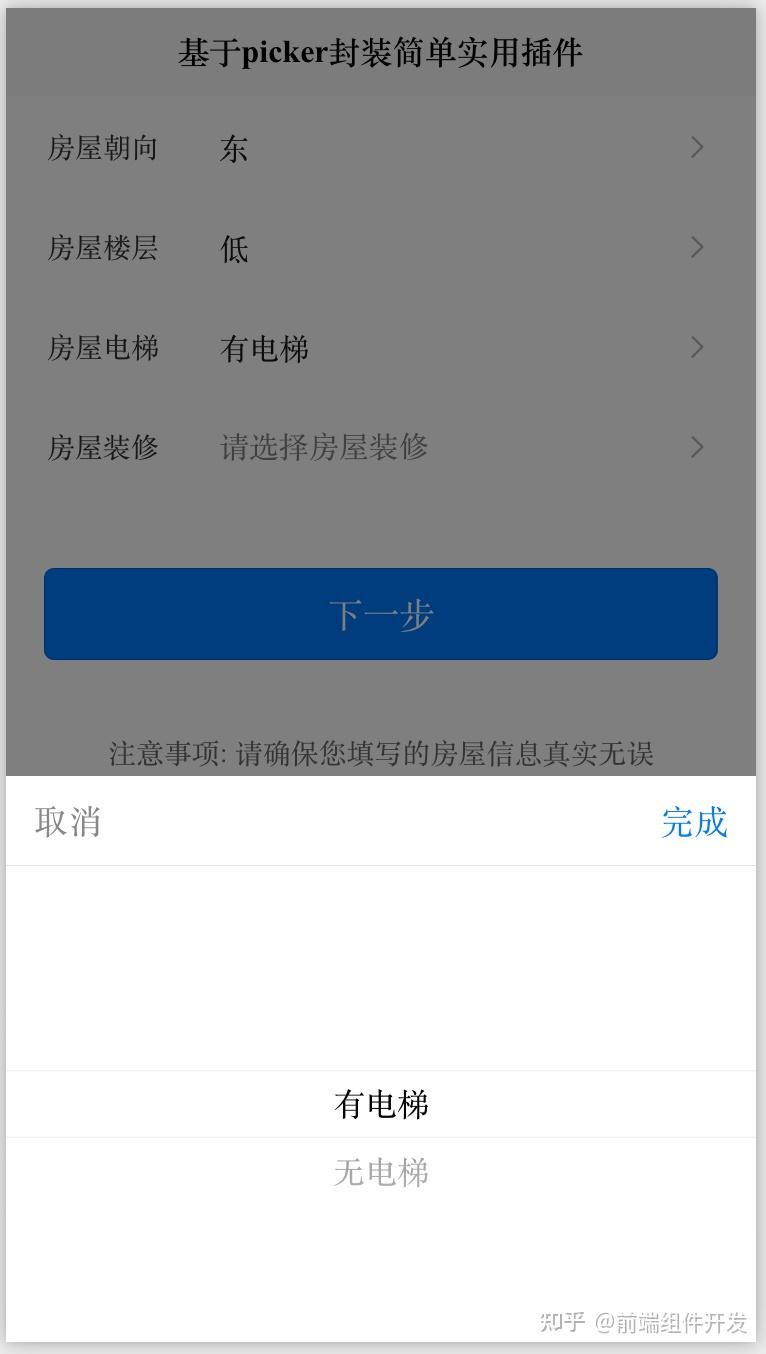Expand the 房屋装修 row chevron
This screenshot has width=766, height=1354.
697,448
